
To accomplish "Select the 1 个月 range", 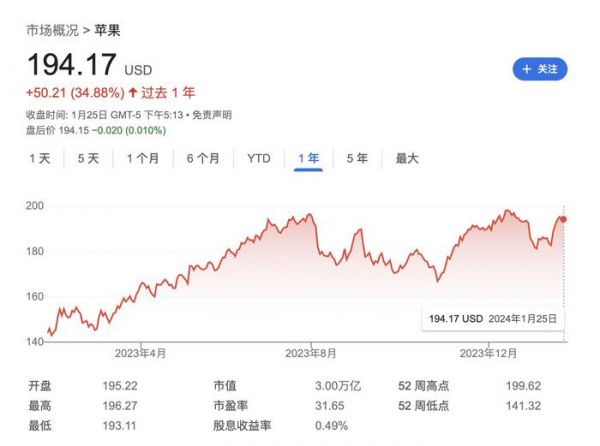I will coord(143,158).
